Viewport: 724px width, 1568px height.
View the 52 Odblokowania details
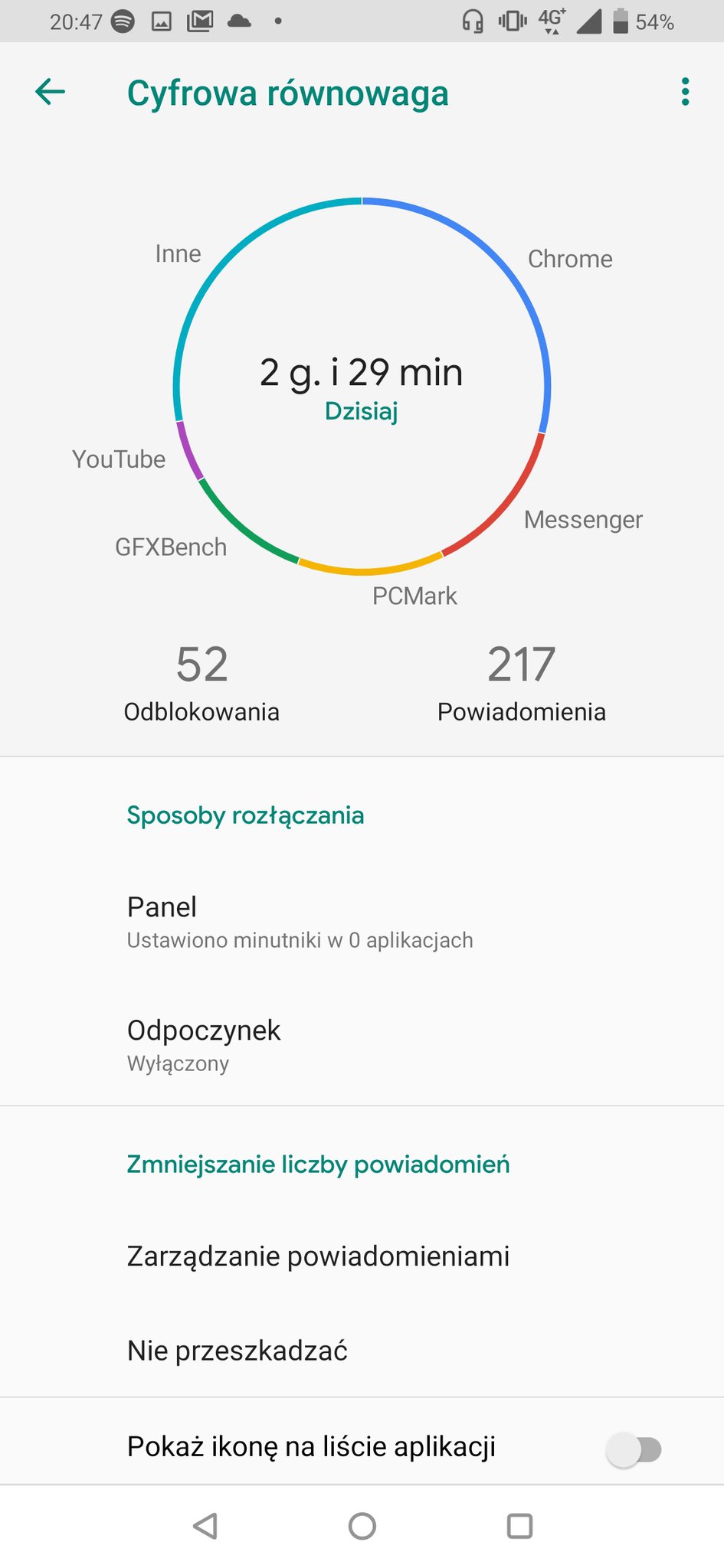pos(201,682)
